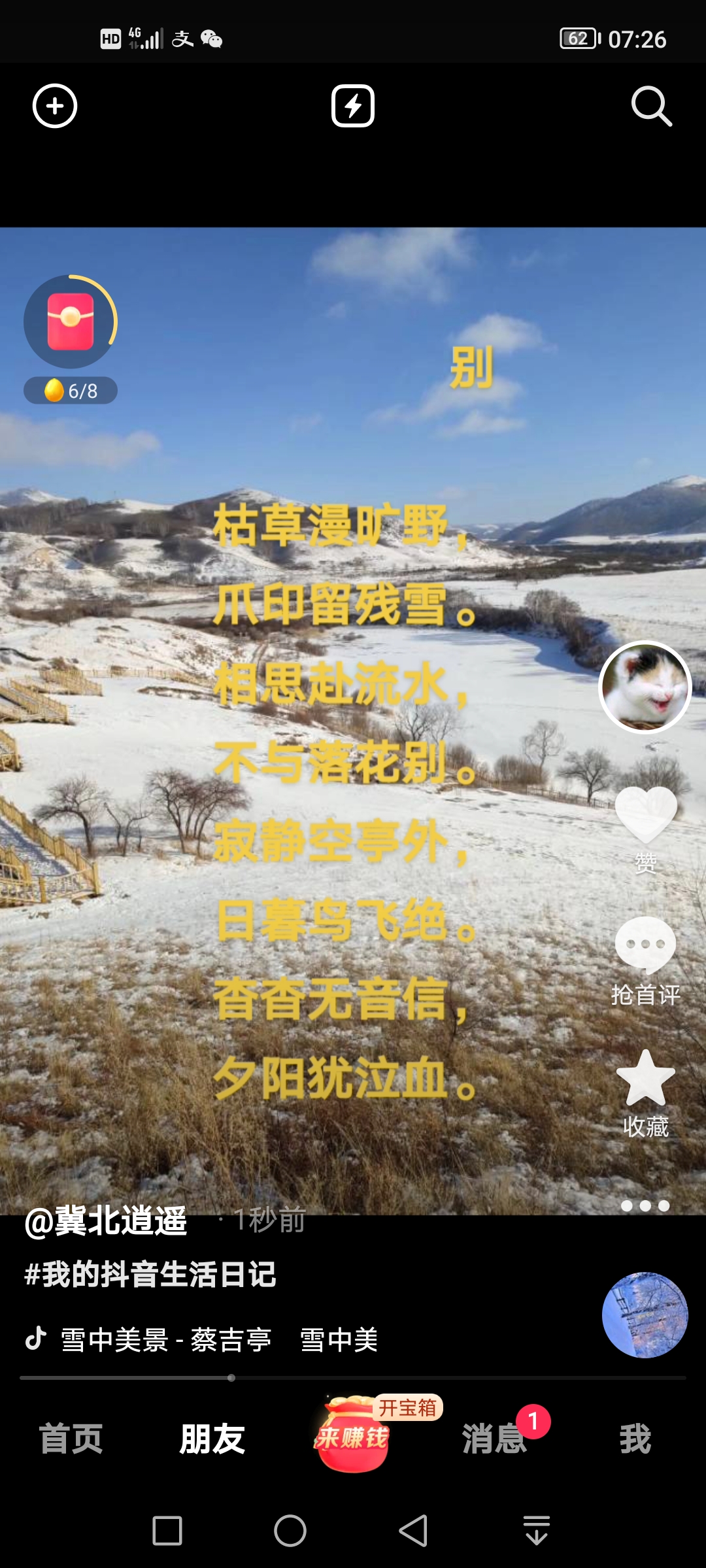Screen dimensions: 706x1568
Task: Tap the lightning shooting mode icon
Action: (x=353, y=106)
